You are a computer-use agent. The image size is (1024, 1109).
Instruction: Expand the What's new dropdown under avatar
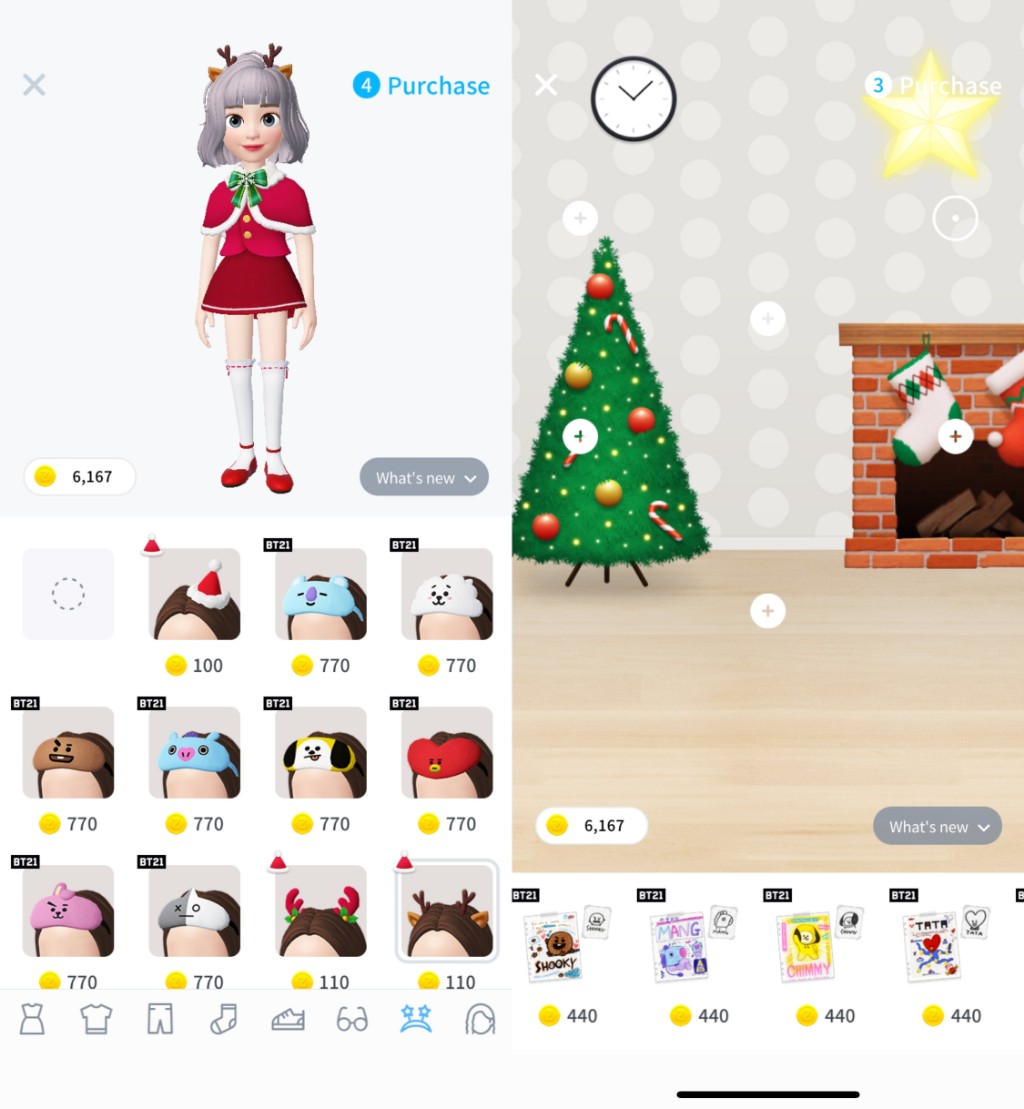pyautogui.click(x=424, y=478)
